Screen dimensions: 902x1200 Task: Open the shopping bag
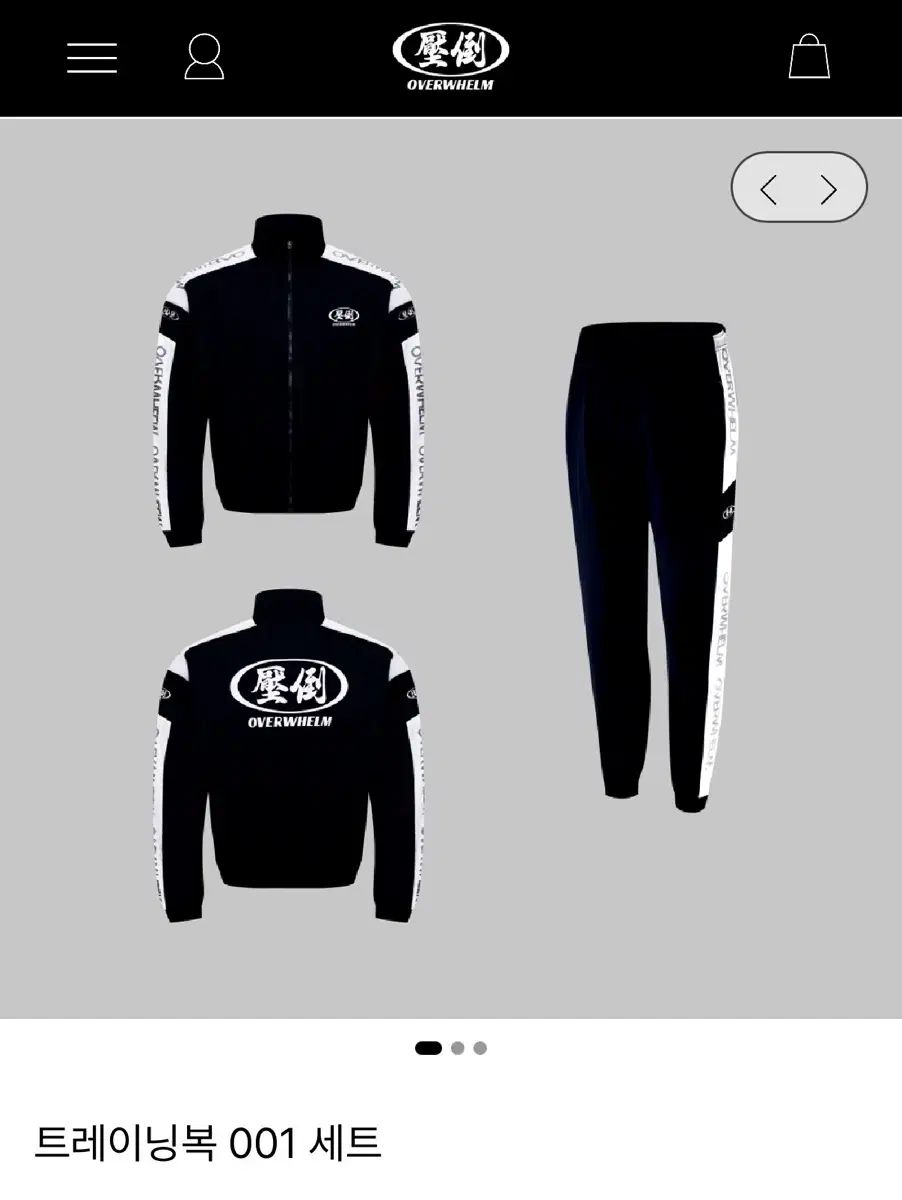point(809,57)
